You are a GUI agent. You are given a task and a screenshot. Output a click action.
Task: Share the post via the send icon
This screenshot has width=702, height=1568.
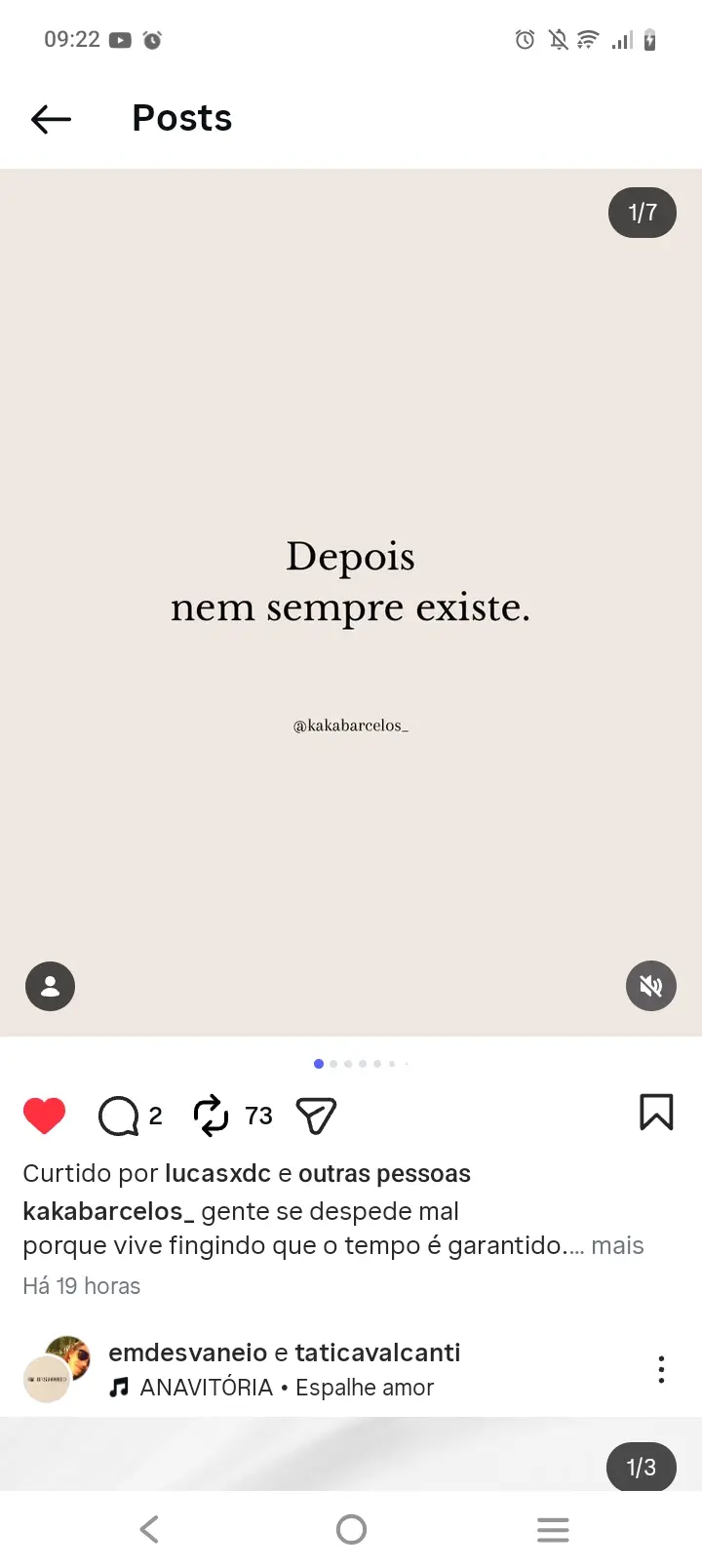(316, 1116)
